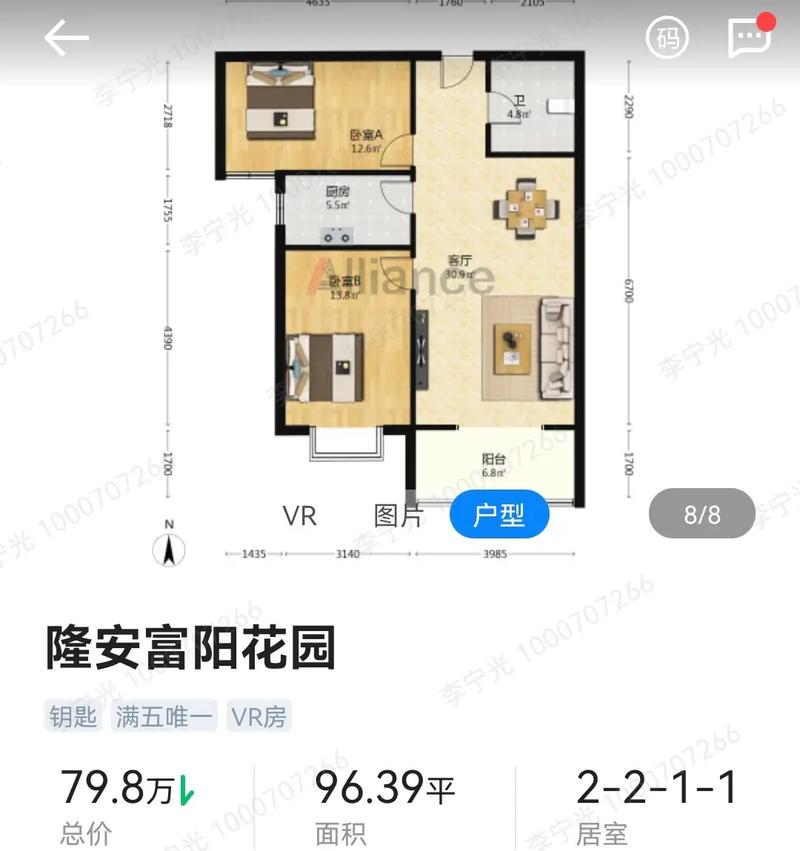The height and width of the screenshot is (851, 800).
Task: Switch to the VR tab
Action: click(300, 515)
